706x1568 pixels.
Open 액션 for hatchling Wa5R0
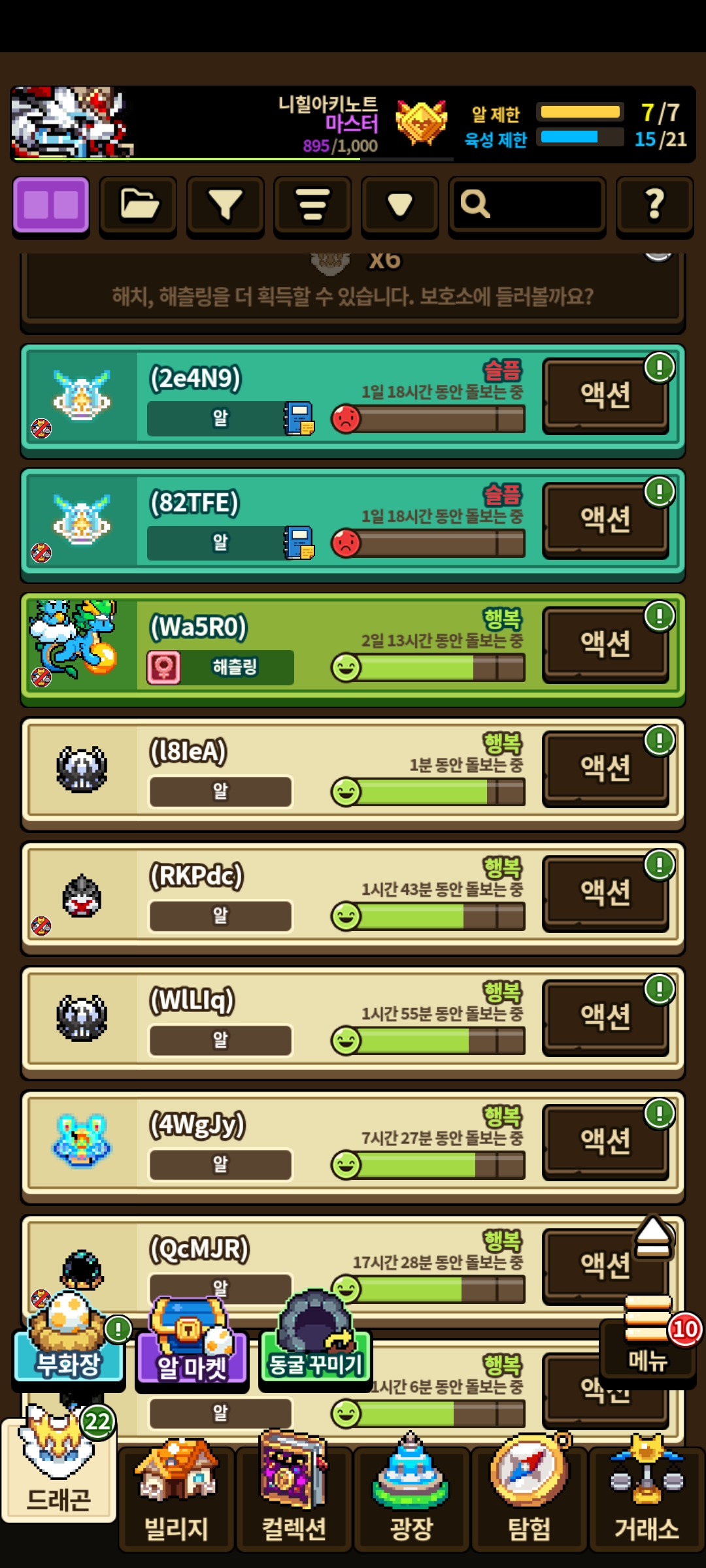pyautogui.click(x=605, y=644)
